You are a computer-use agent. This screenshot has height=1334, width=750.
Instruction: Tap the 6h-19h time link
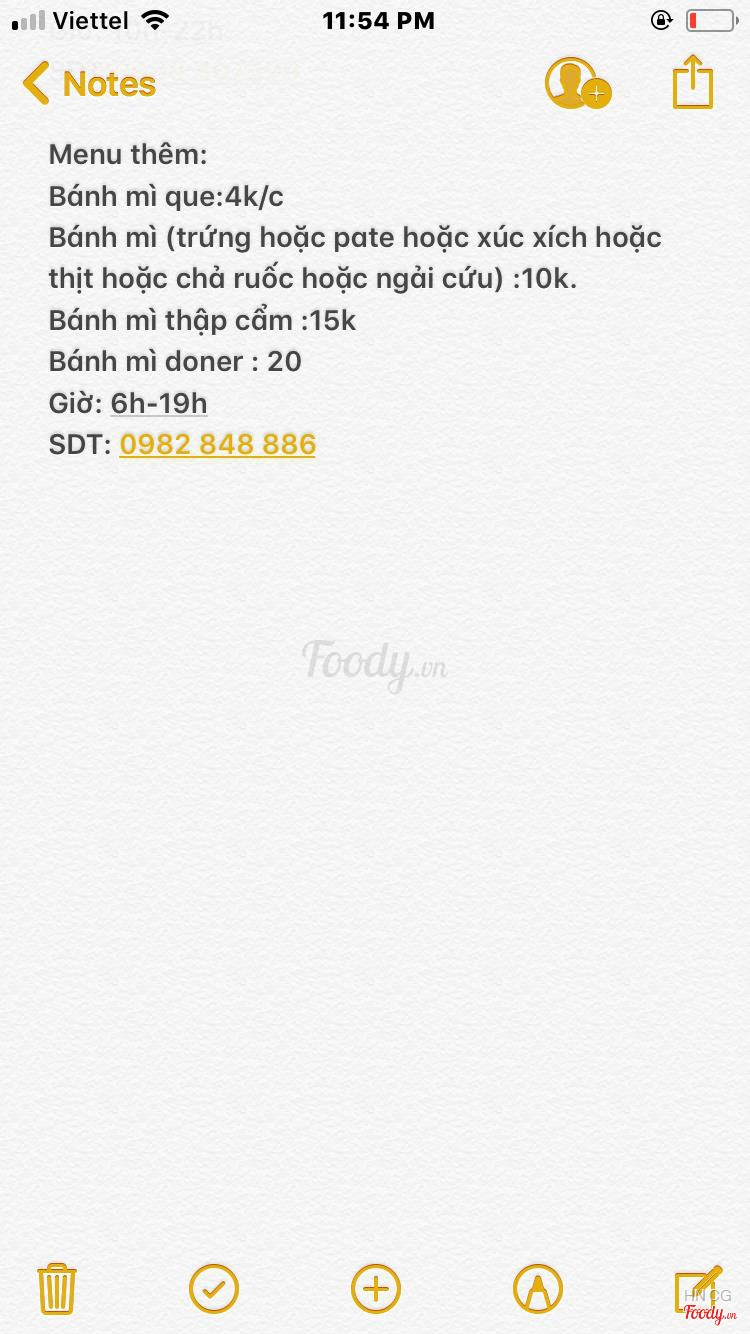159,403
